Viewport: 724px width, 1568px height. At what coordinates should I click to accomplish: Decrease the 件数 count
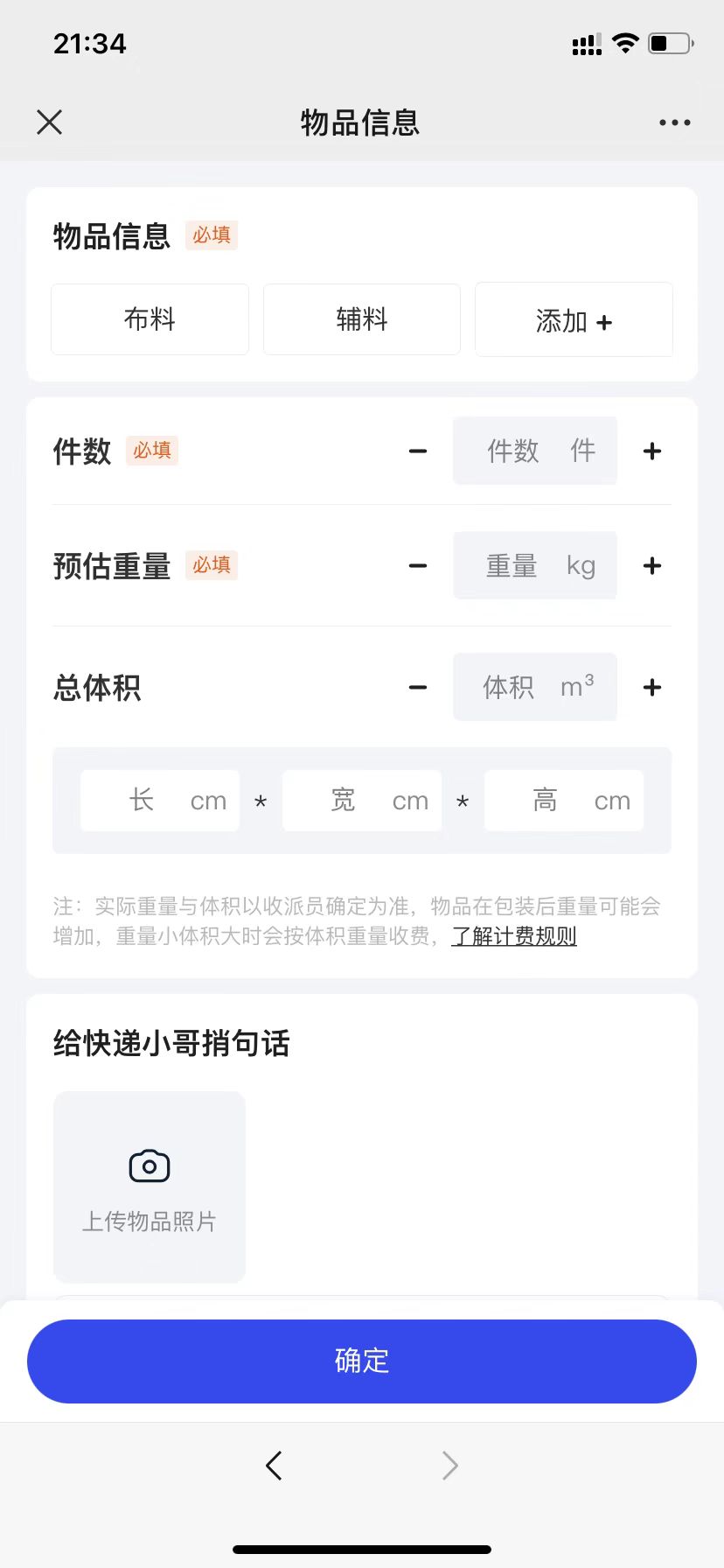(418, 451)
